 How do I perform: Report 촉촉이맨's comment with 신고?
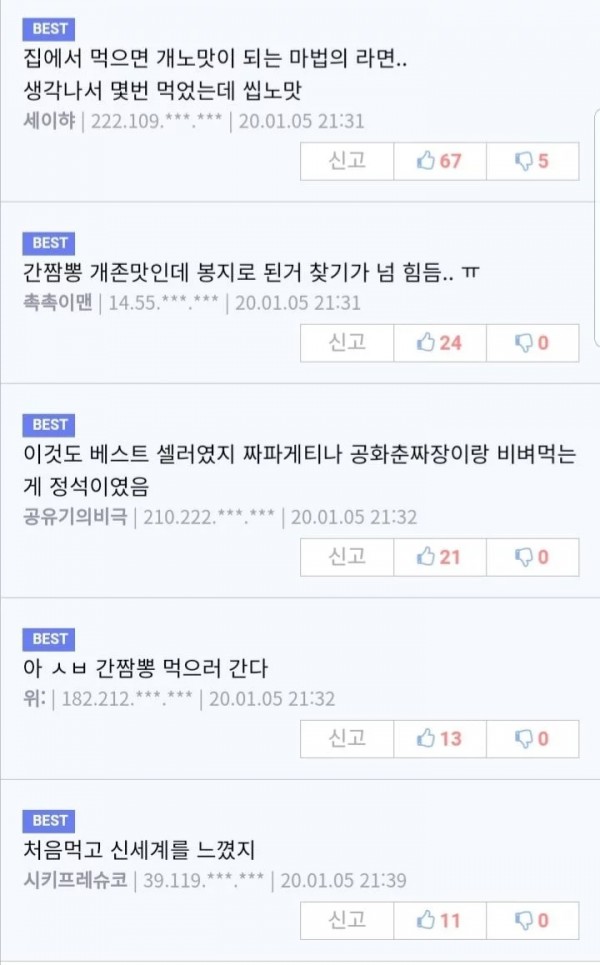pos(347,343)
